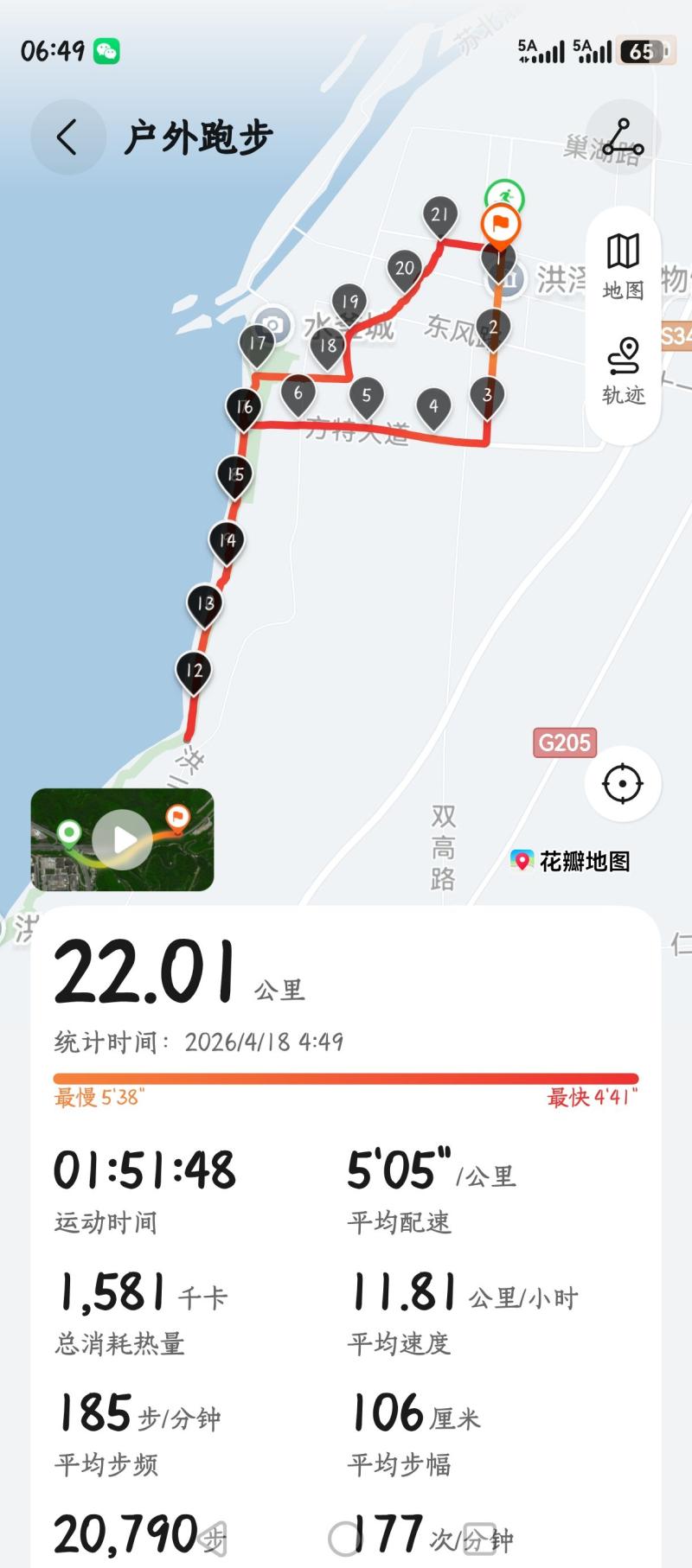The width and height of the screenshot is (692, 1568).
Task: Open the 轨迹 track options
Action: coord(623,372)
